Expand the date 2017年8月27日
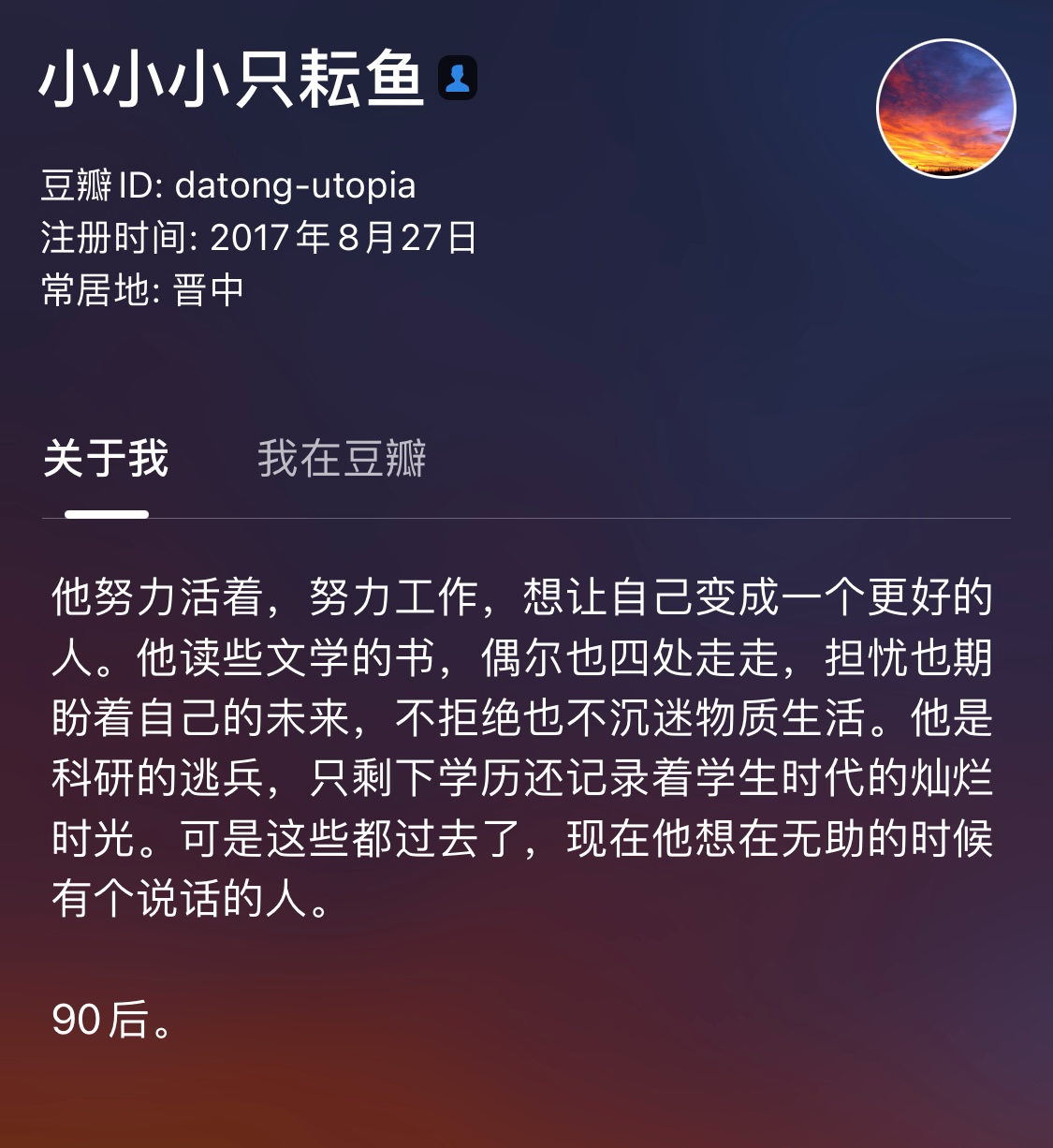Image resolution: width=1053 pixels, height=1148 pixels. point(342,241)
